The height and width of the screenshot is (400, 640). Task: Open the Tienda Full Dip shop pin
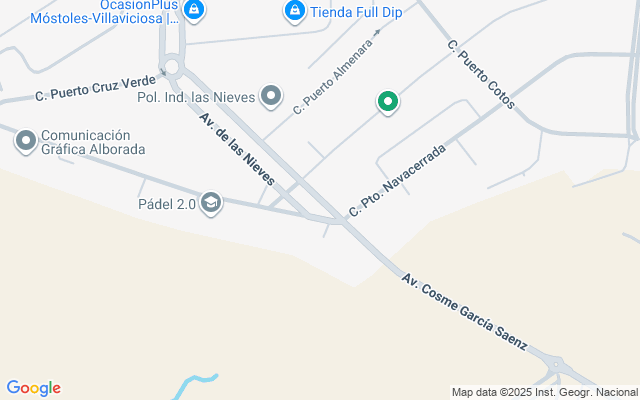[x=294, y=11]
